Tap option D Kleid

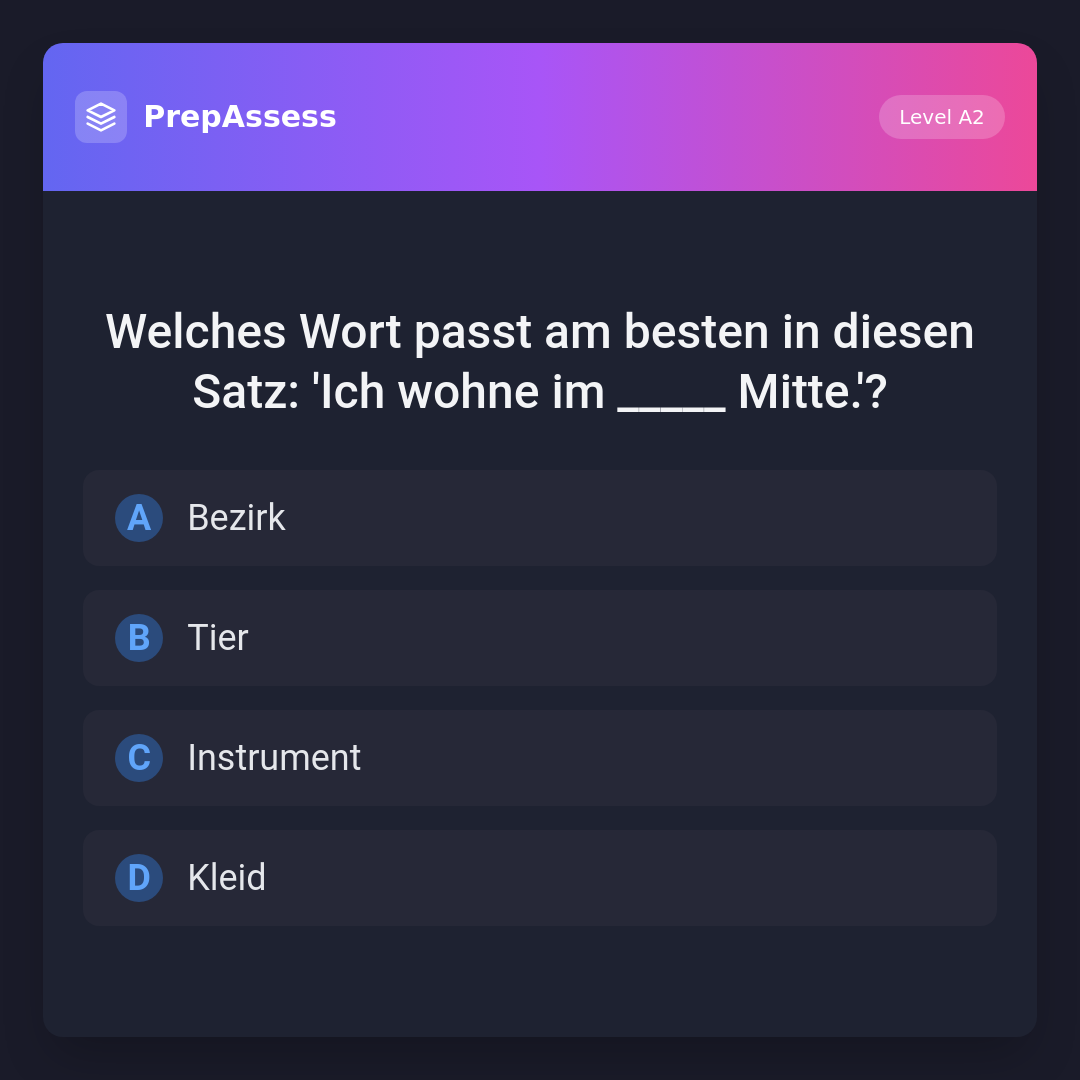[540, 878]
